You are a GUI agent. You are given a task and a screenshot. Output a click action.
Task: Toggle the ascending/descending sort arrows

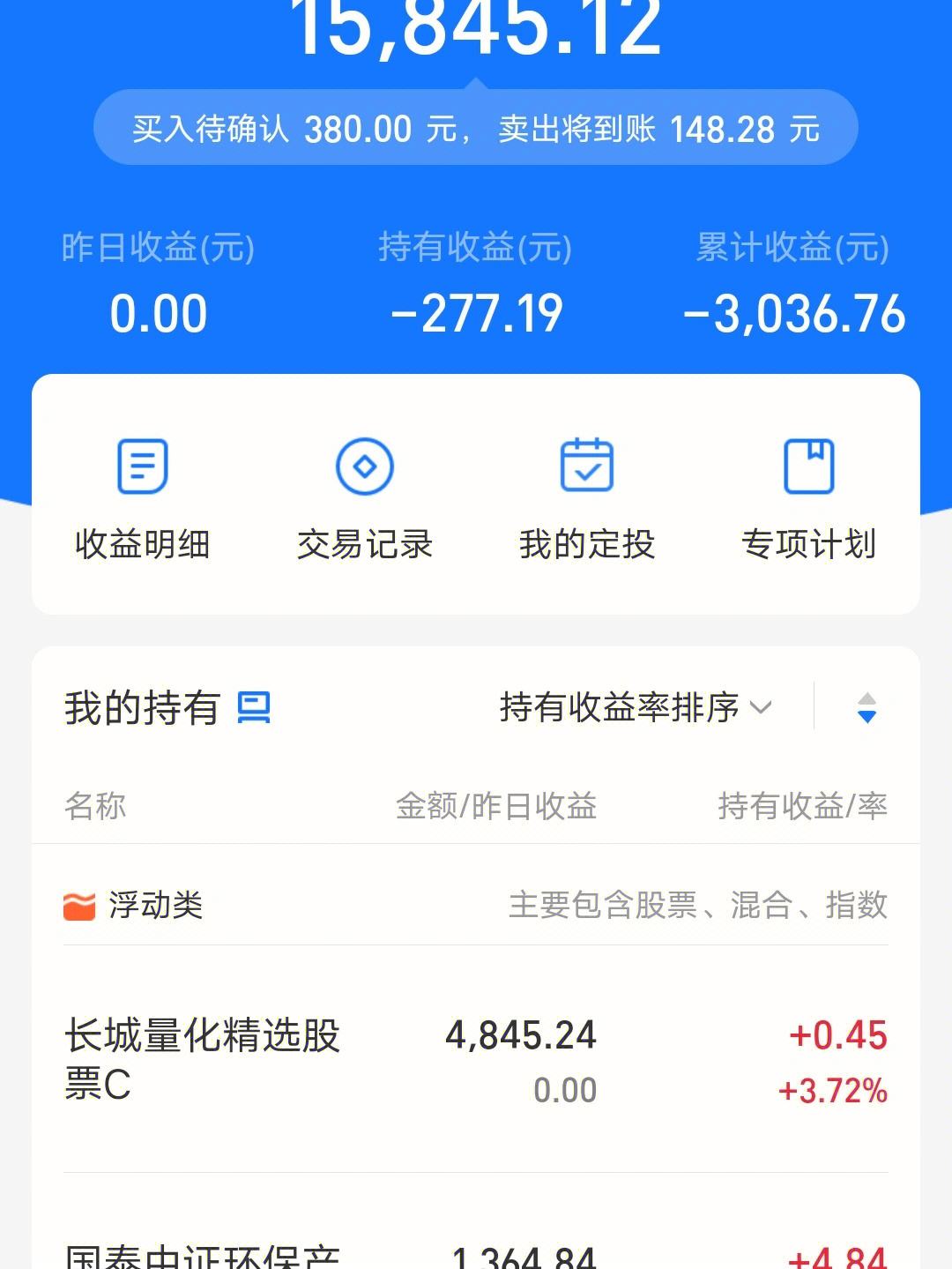tap(866, 708)
